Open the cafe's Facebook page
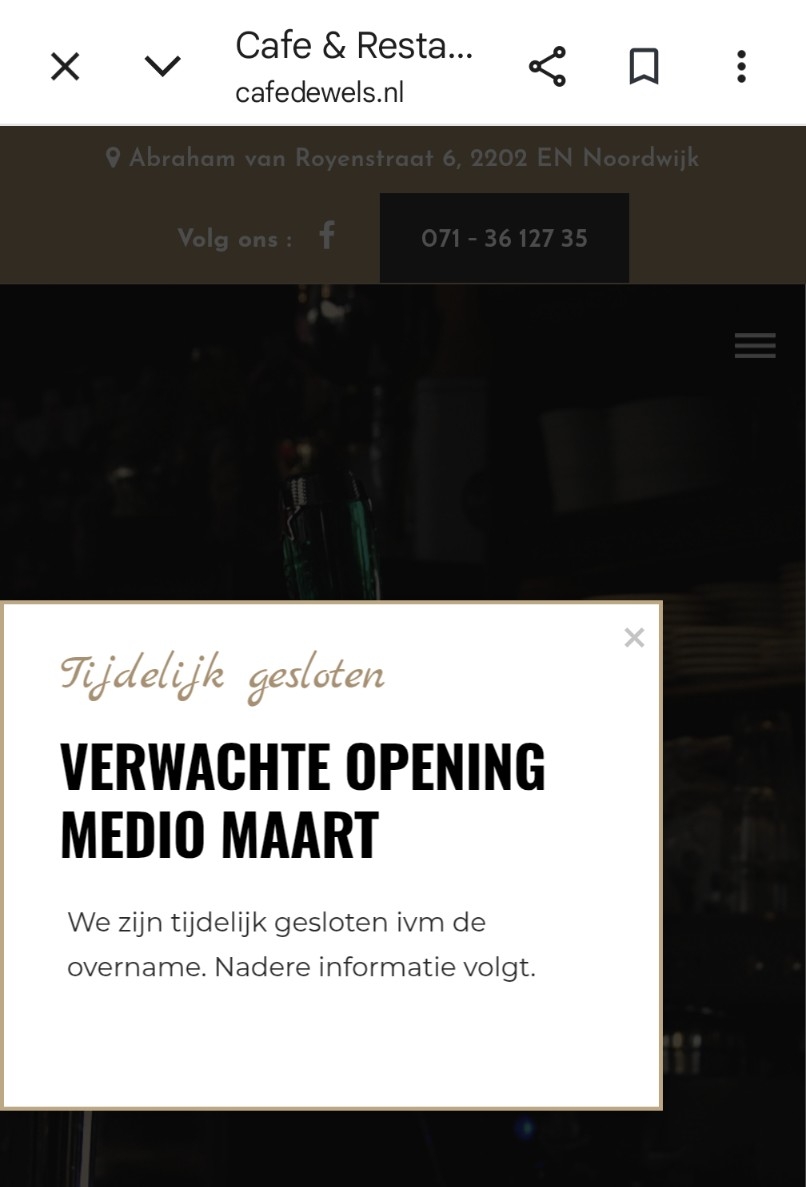 [x=327, y=236]
